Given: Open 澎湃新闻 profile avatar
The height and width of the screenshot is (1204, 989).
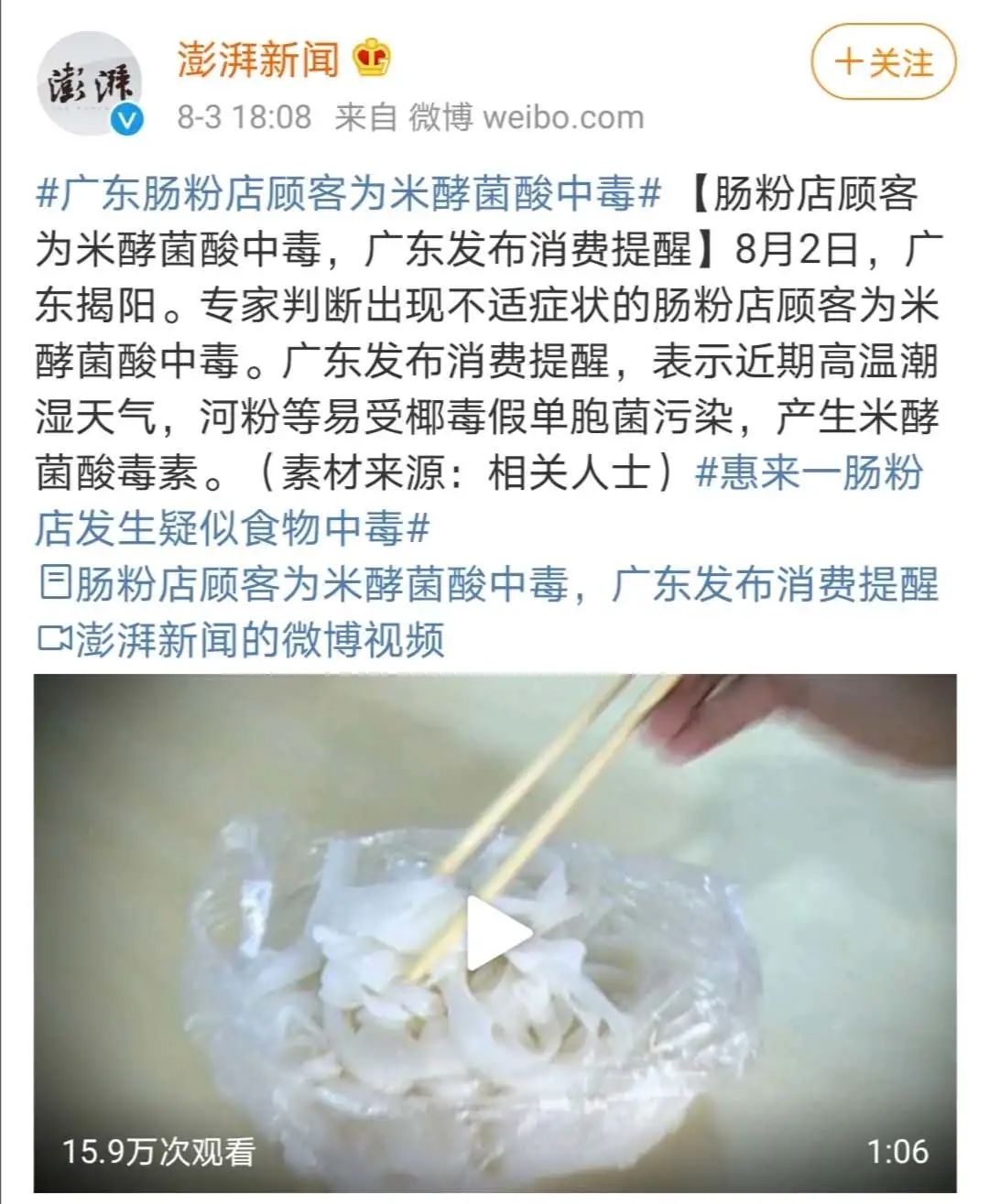Looking at the screenshot, I should (x=90, y=83).
